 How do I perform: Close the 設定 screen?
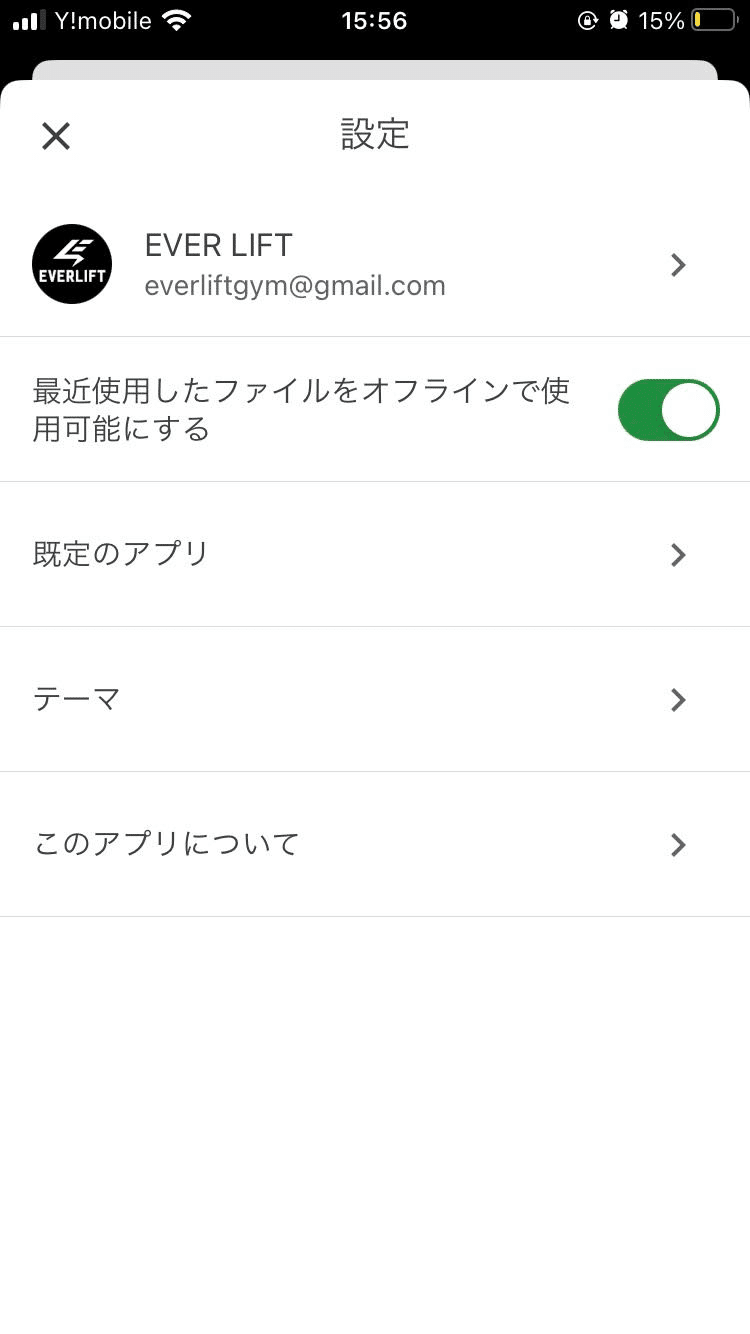point(56,136)
